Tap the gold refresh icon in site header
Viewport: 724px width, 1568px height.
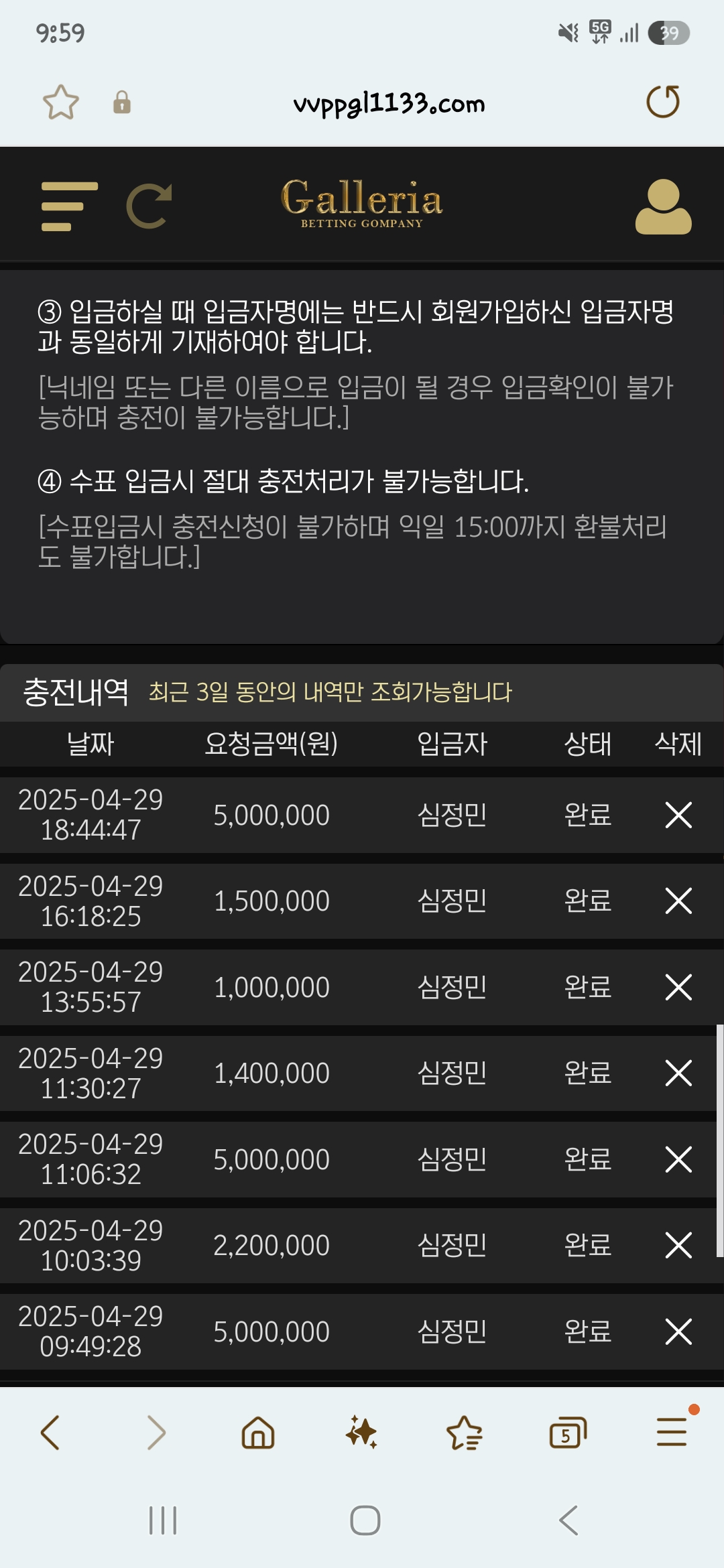149,206
